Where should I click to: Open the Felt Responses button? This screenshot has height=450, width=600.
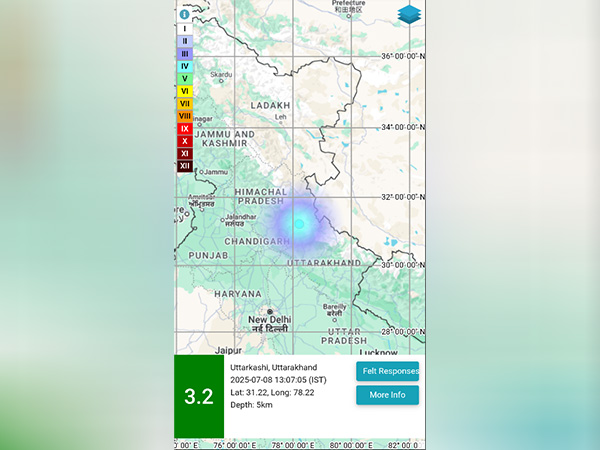tap(387, 371)
